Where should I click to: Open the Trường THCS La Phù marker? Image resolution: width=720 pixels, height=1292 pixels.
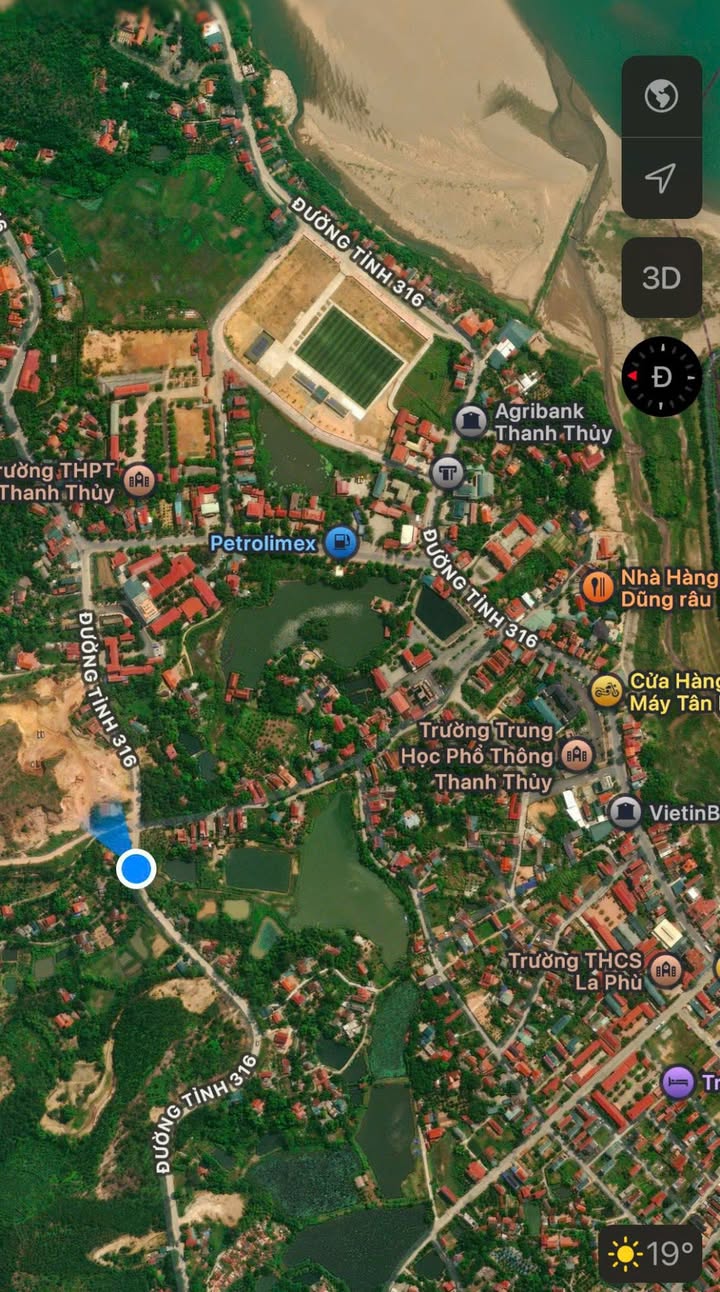tap(666, 969)
